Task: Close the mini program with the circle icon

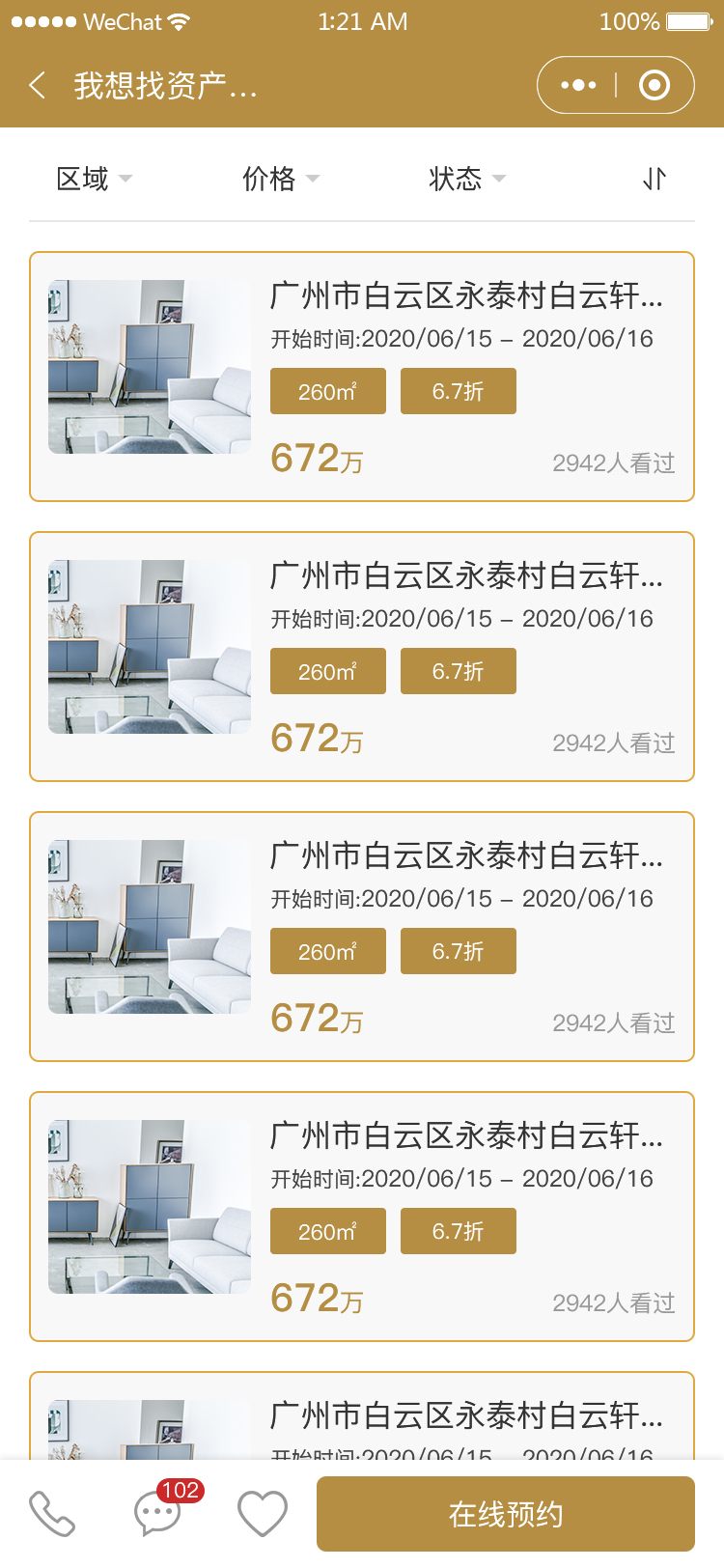Action: point(654,86)
